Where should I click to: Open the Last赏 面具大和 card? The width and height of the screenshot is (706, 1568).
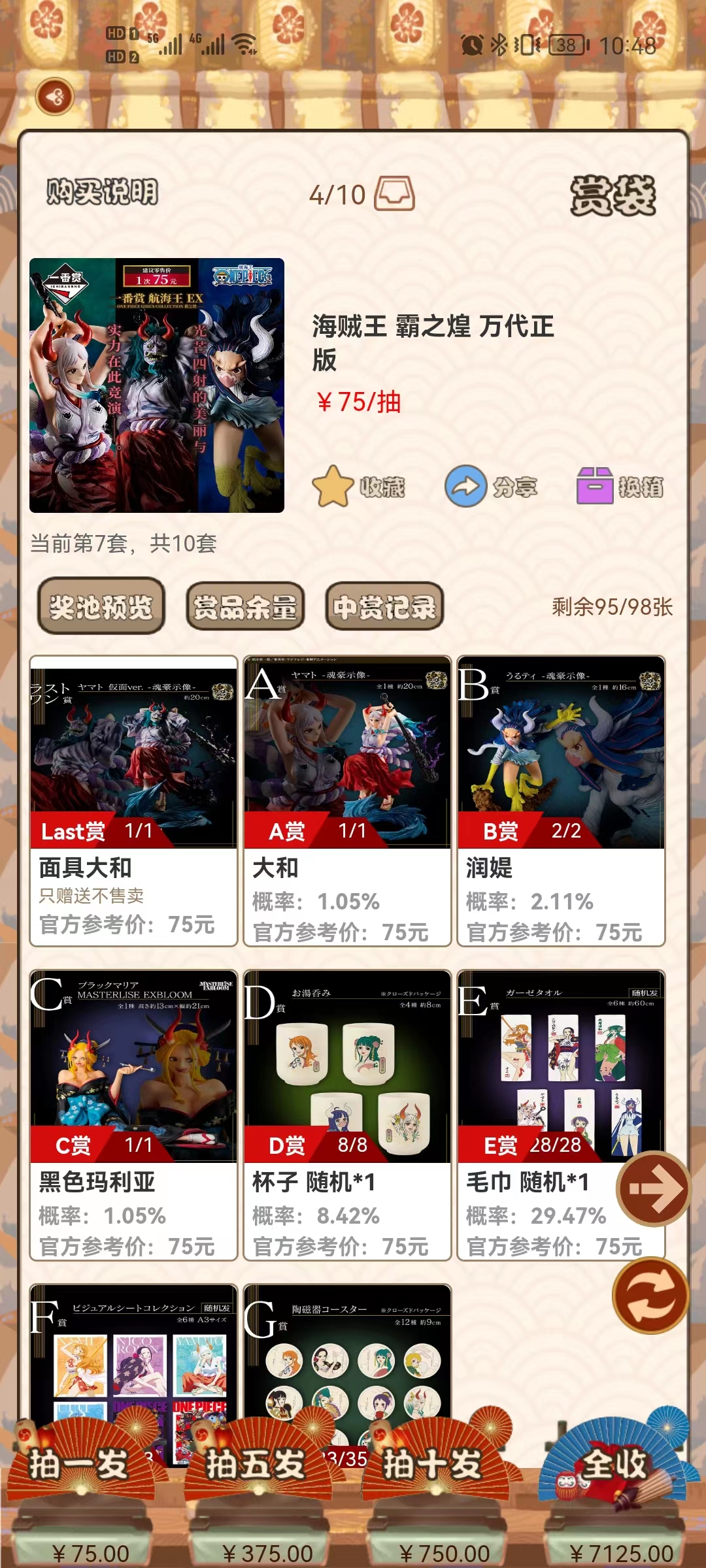[133, 800]
